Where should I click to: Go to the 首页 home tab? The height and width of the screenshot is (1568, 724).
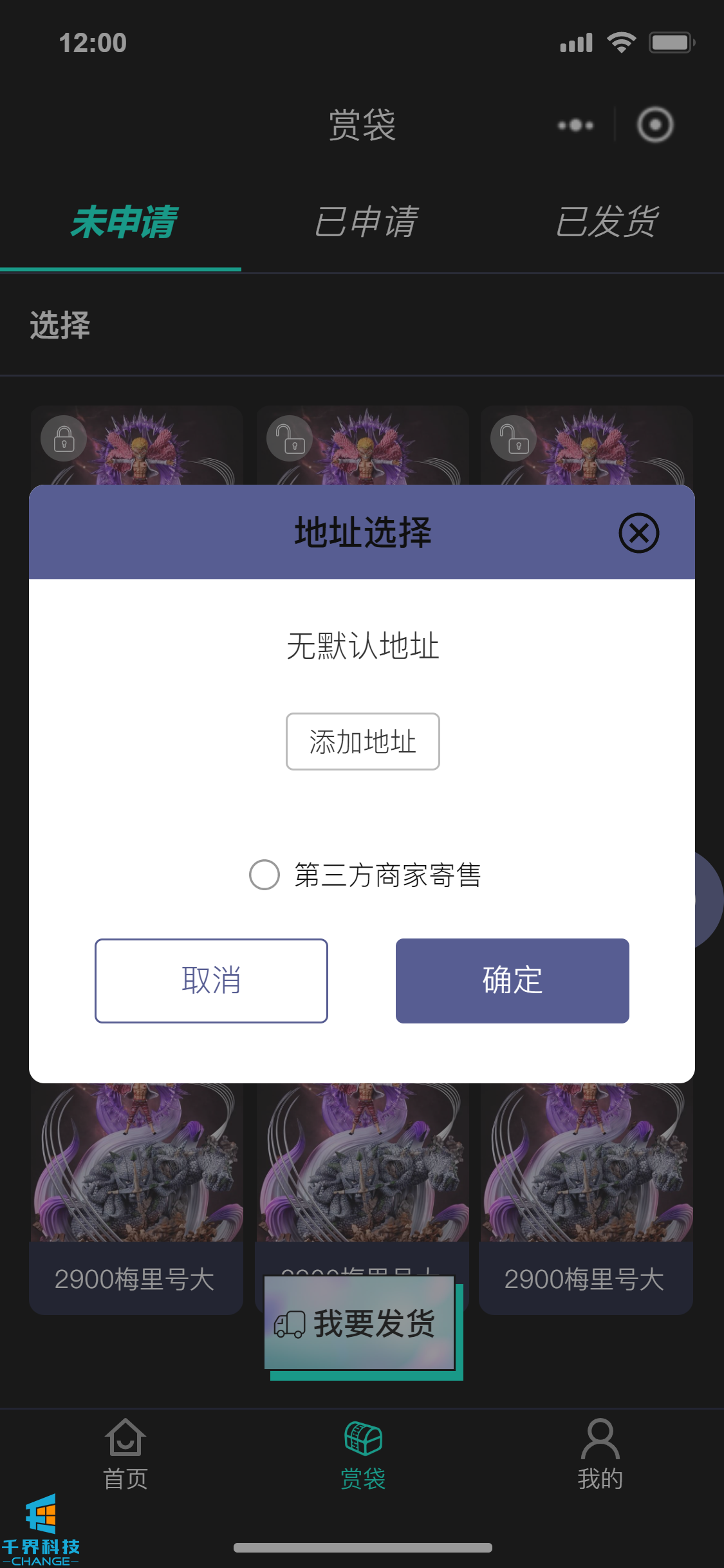click(125, 1455)
